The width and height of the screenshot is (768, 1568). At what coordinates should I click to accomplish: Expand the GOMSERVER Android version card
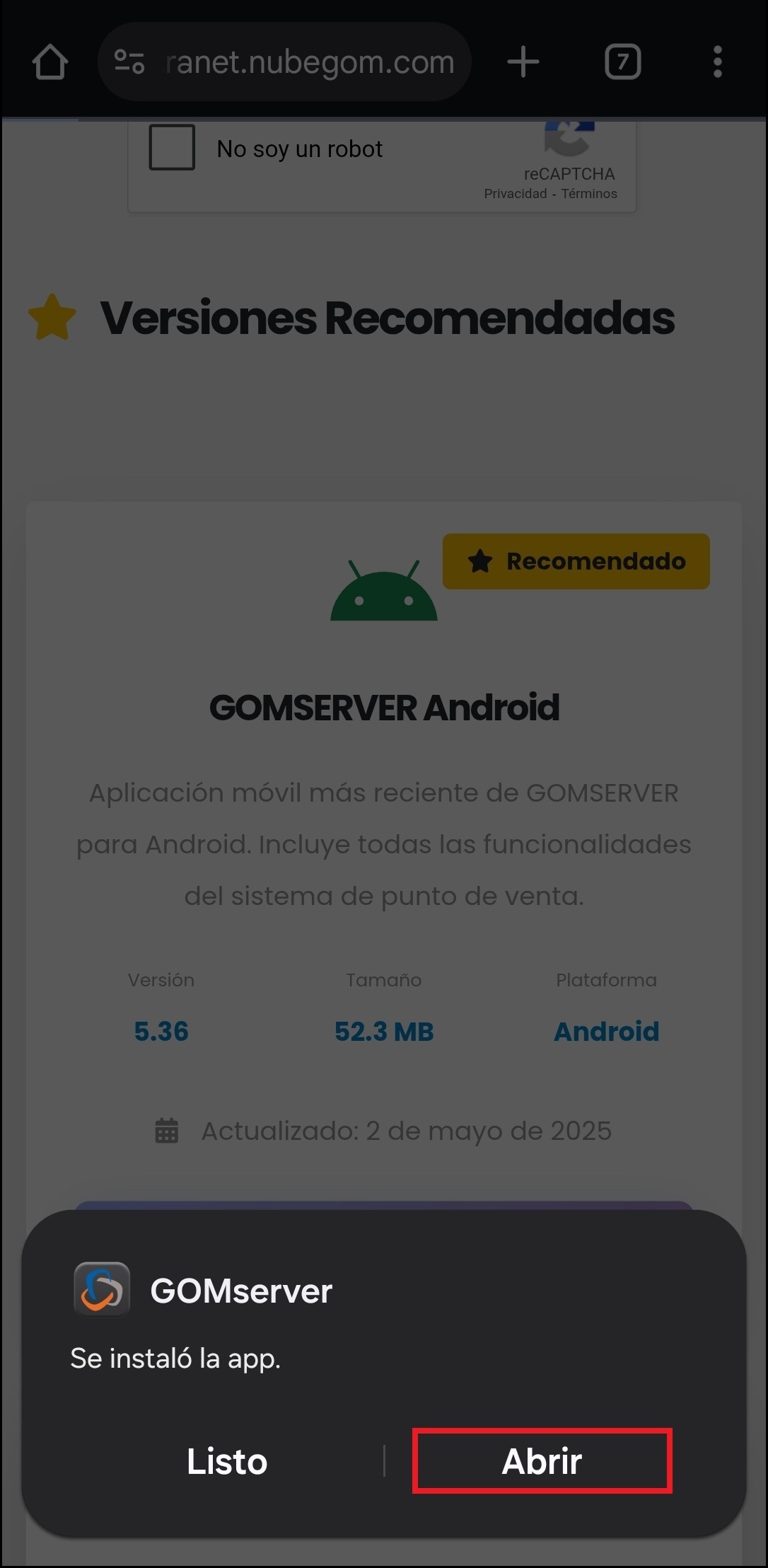tap(383, 708)
